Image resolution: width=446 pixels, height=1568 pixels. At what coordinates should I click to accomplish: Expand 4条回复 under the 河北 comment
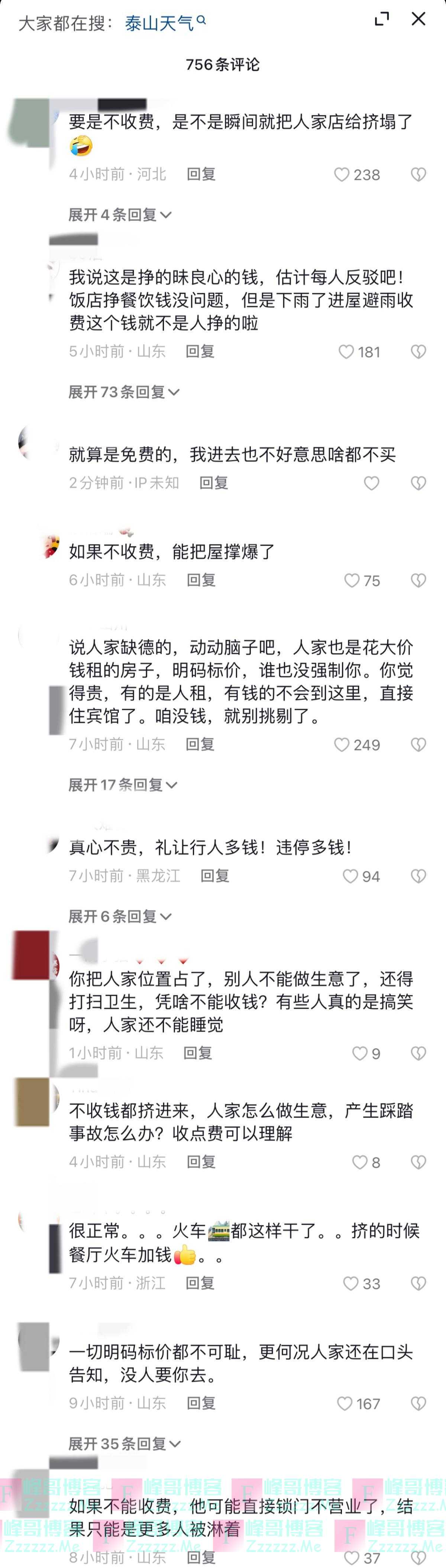119,215
